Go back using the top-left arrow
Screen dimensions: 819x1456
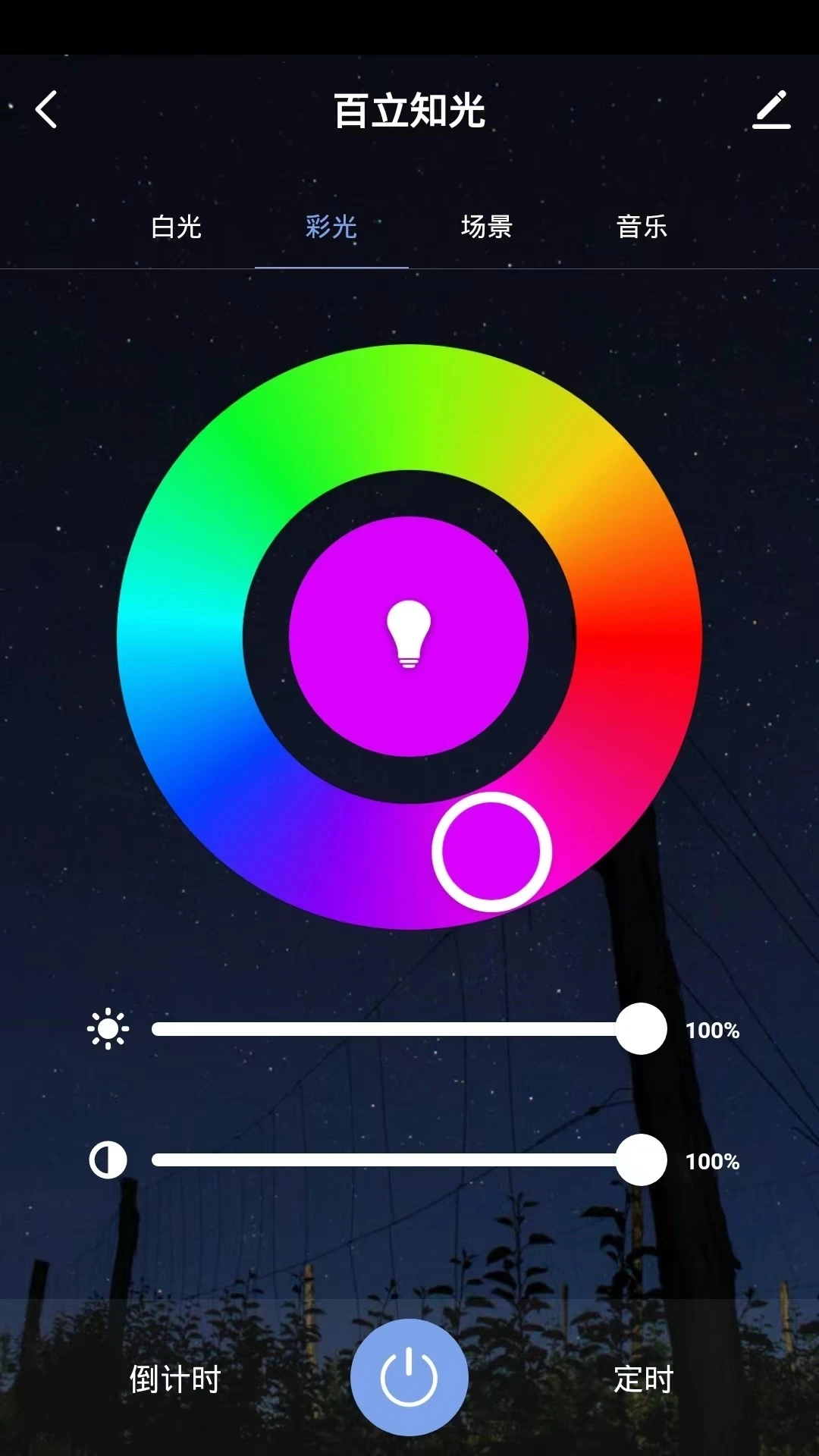coord(47,110)
